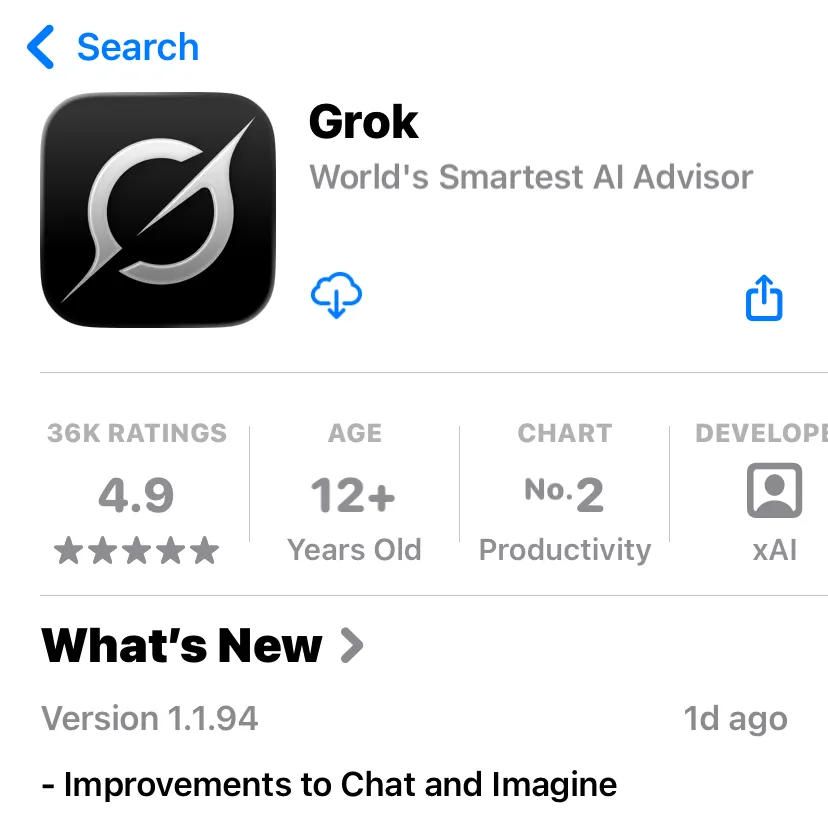828x832 pixels.
Task: Tap the 4.9 average rating display
Action: 134,494
